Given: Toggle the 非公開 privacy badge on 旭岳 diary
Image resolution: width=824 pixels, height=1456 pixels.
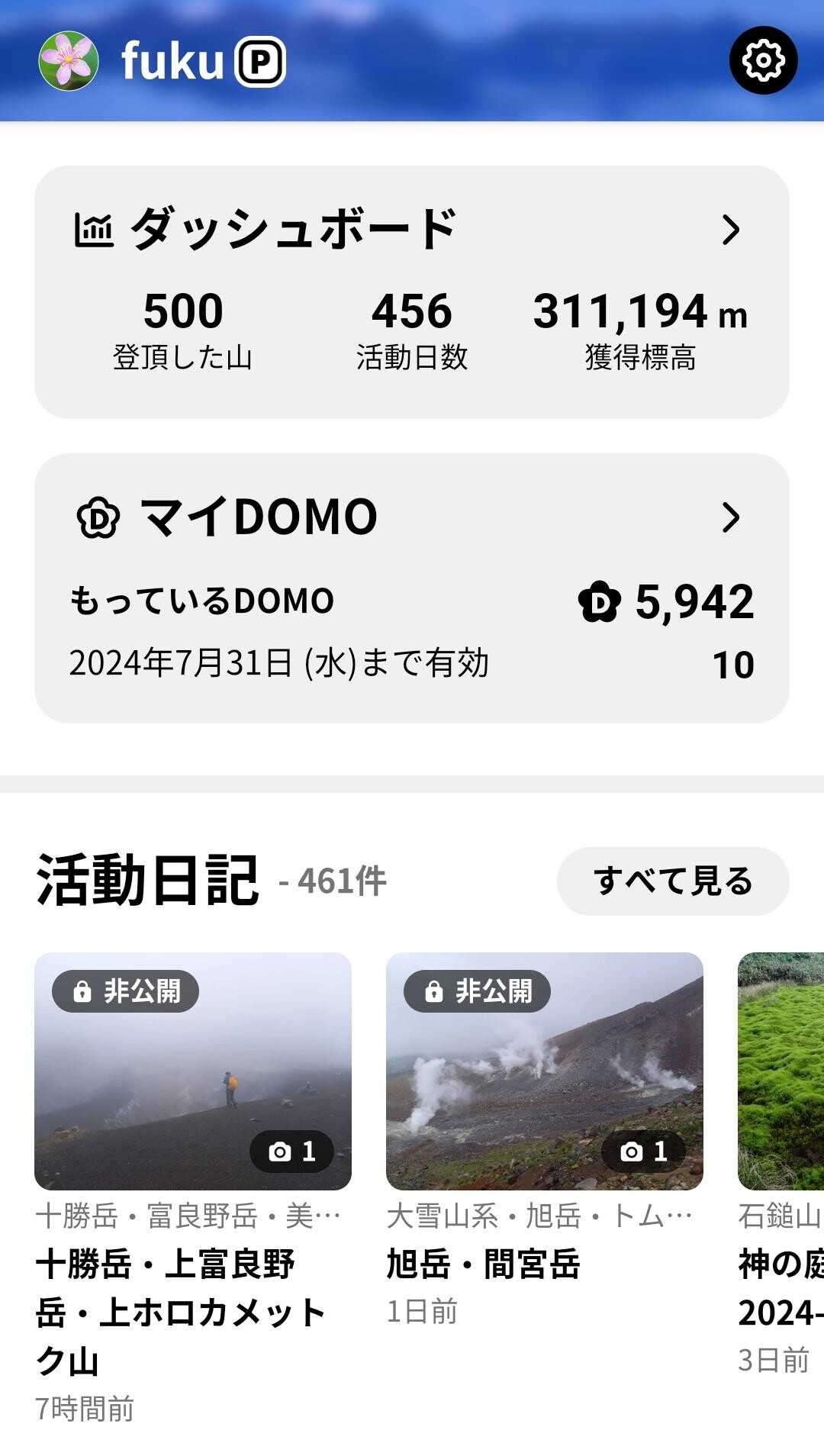Looking at the screenshot, I should pos(475,992).
